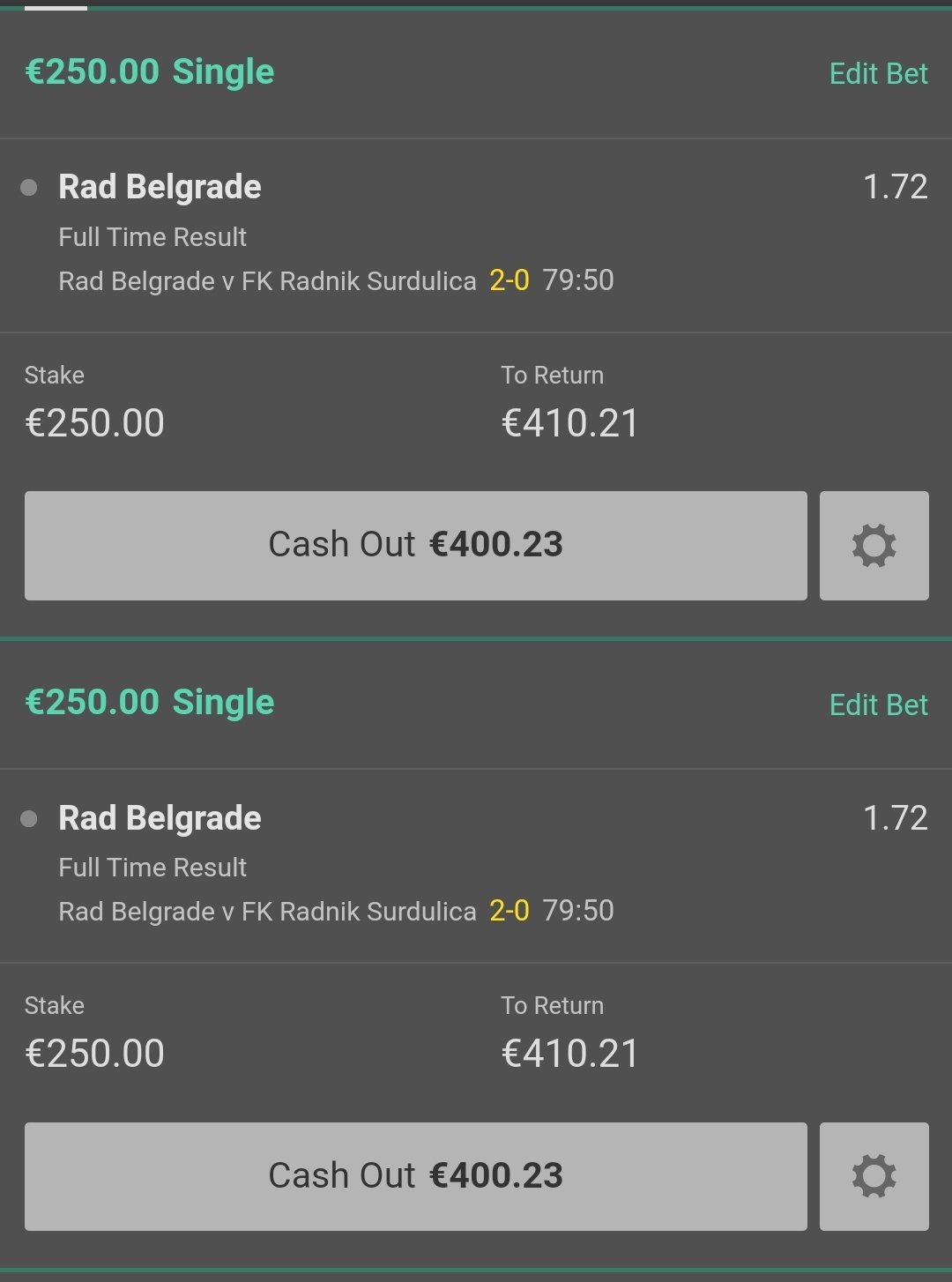Edit the second Rad Belgrade bet
This screenshot has height=1282, width=952.
coord(878,704)
